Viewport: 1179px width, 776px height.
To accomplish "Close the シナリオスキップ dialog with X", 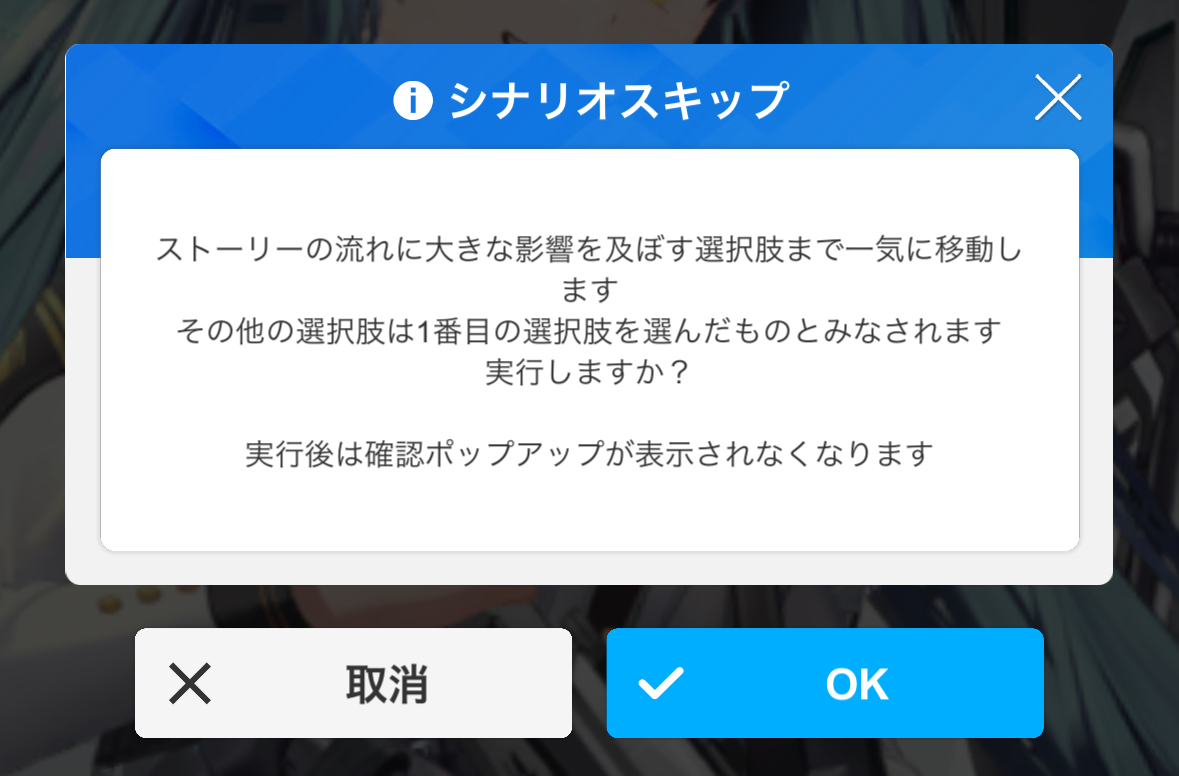I will [x=1057, y=99].
